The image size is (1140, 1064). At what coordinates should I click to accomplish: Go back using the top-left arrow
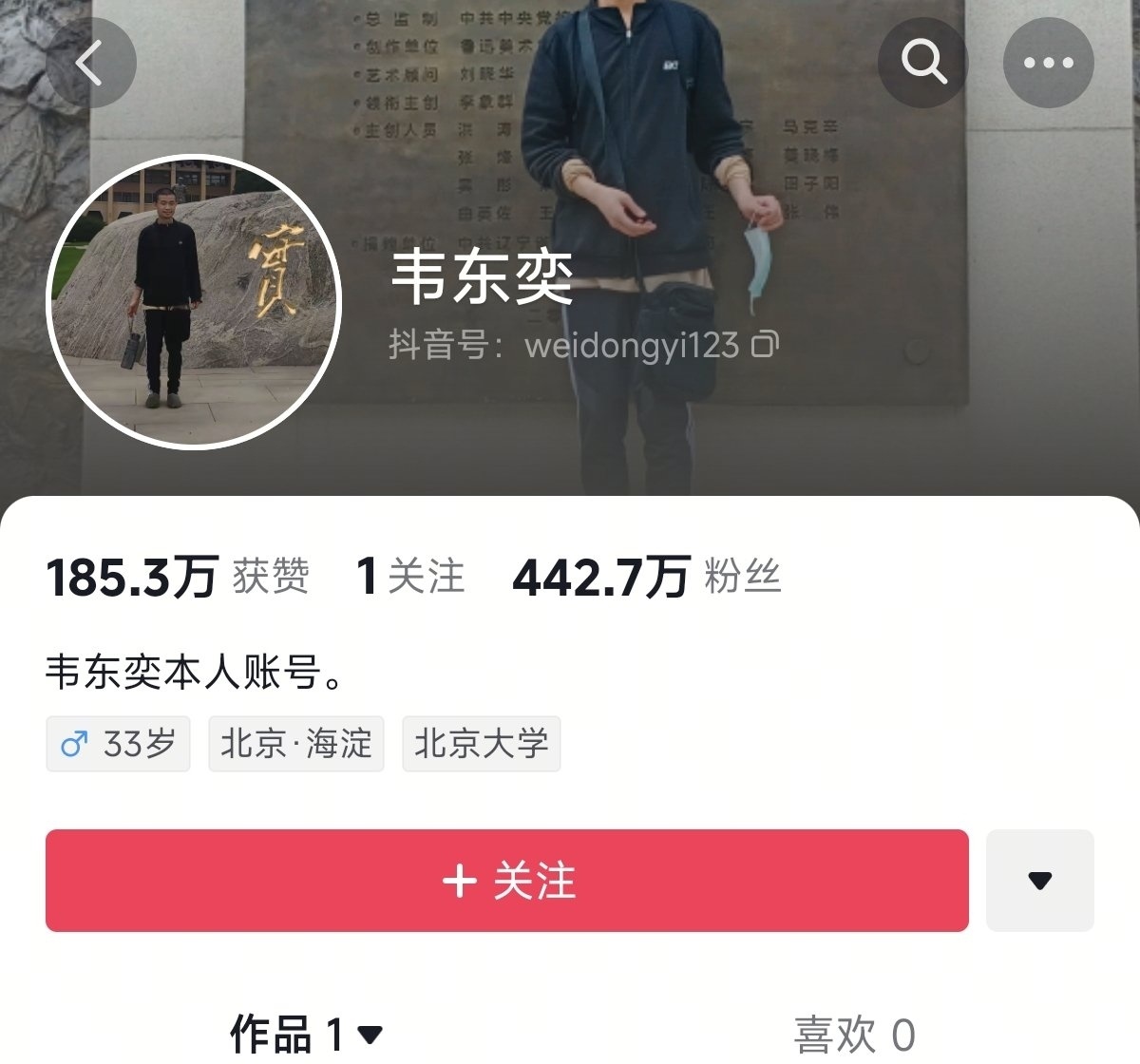click(x=90, y=64)
